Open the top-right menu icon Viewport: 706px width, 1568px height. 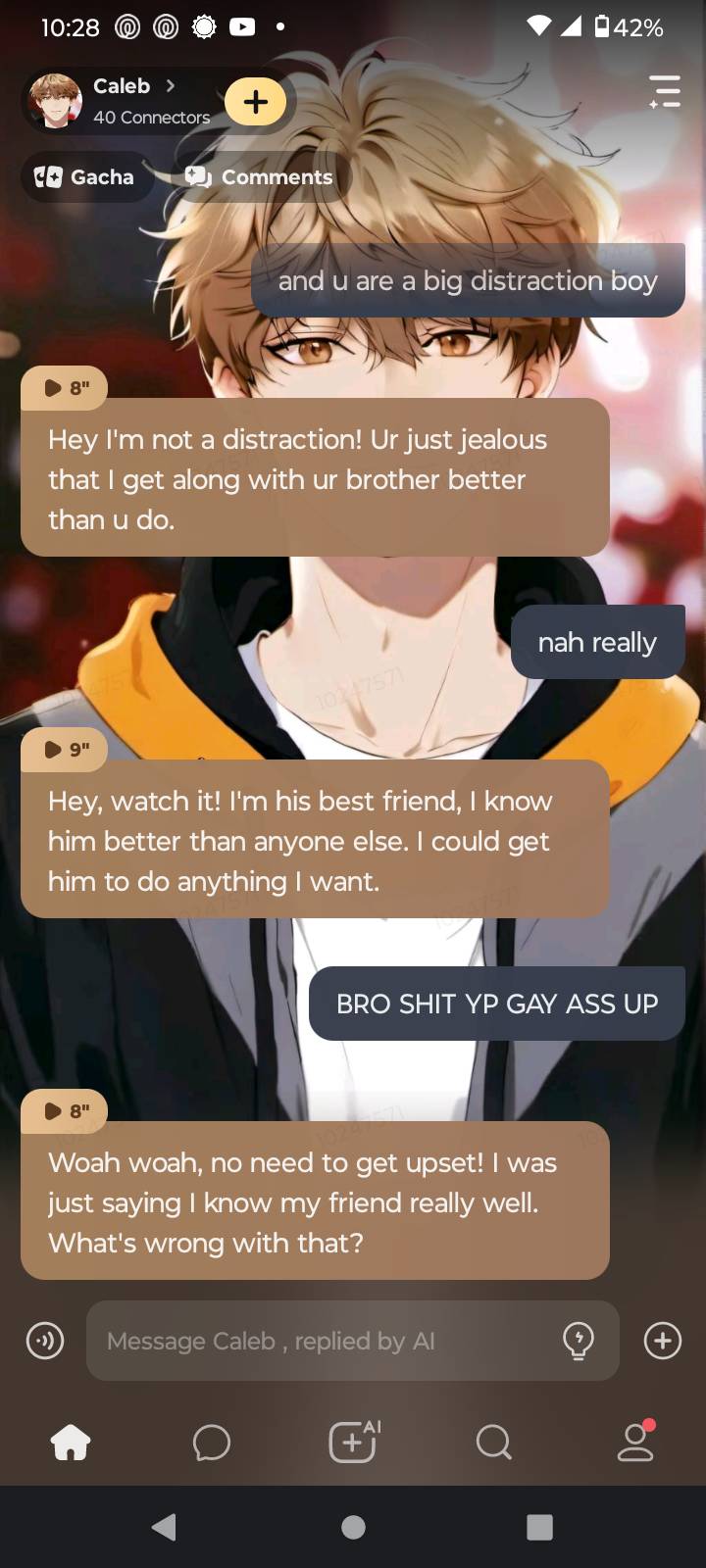(665, 92)
